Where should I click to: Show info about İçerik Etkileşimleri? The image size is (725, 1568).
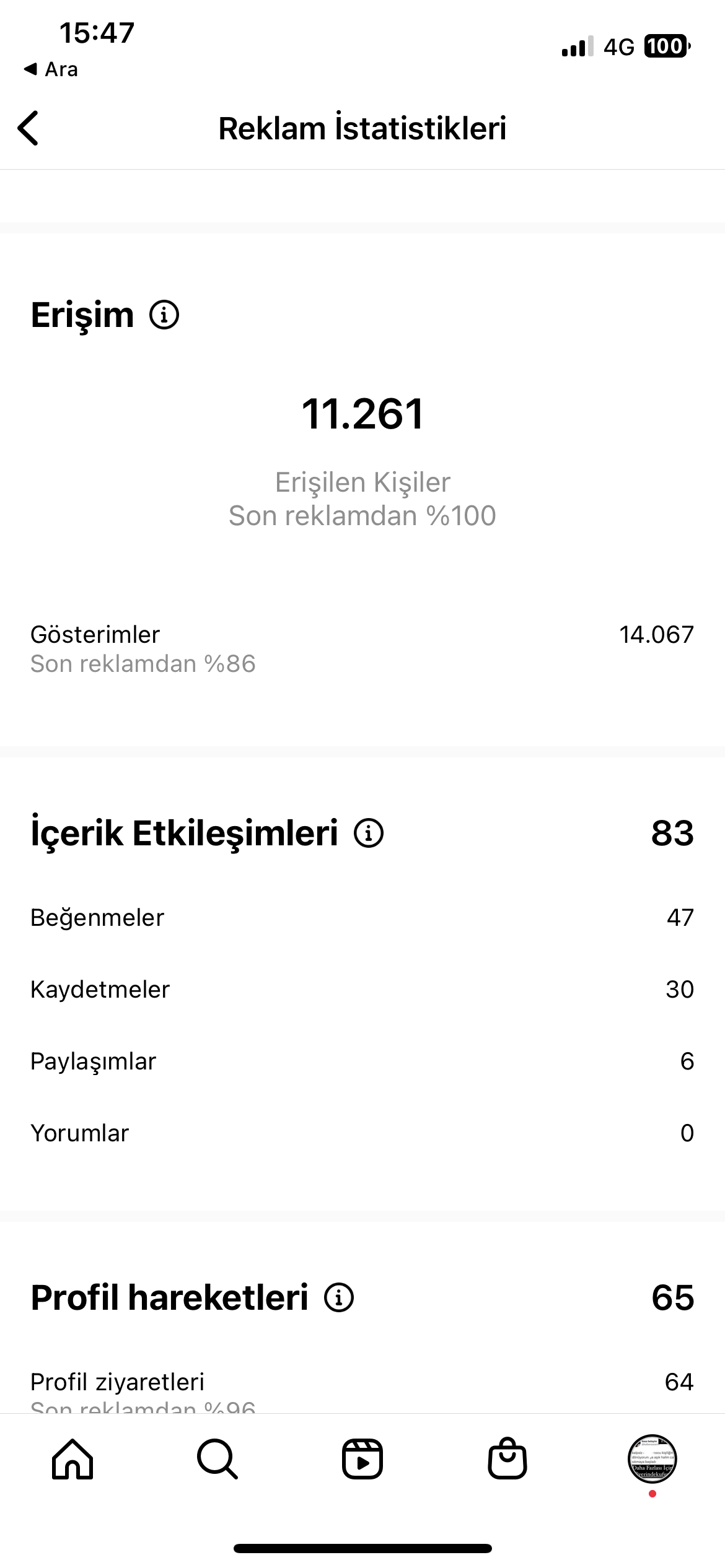[369, 833]
